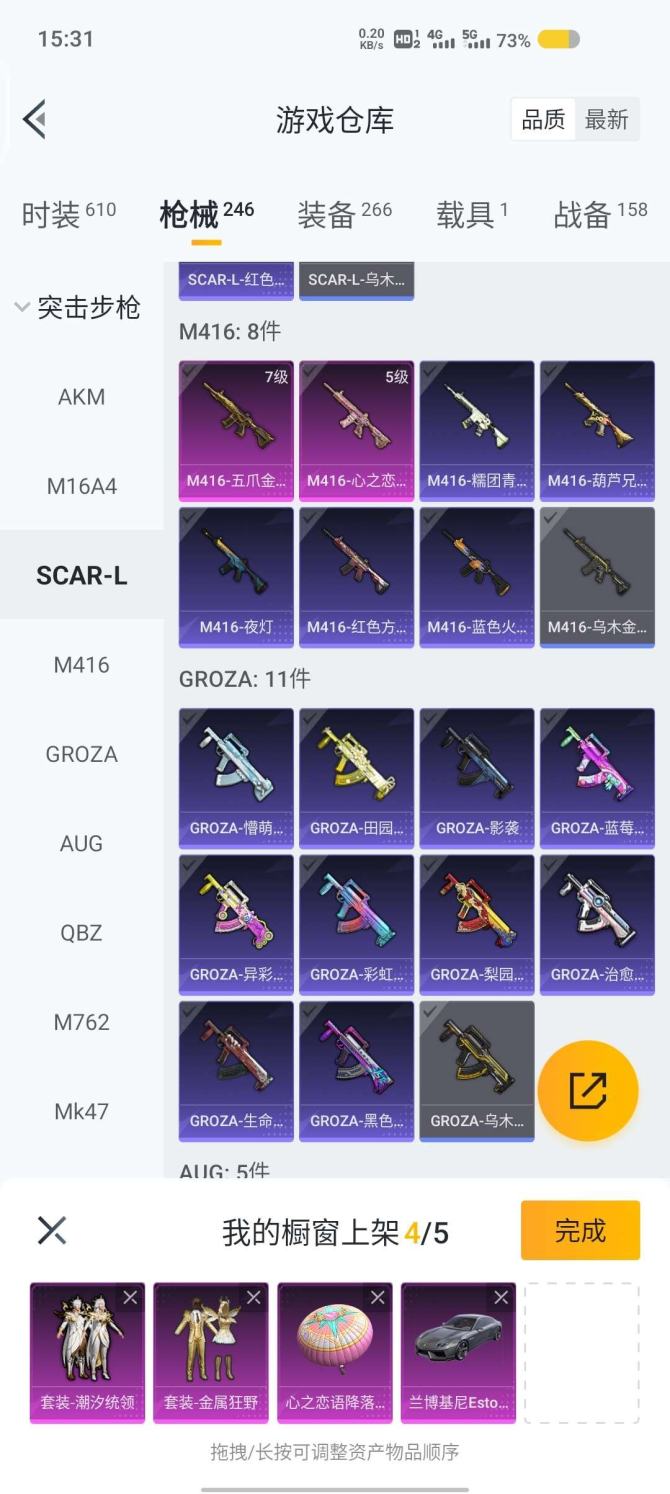Image resolution: width=670 pixels, height=1494 pixels.
Task: Remove 套装-潮汐统领 from the showcase
Action: tap(130, 1298)
